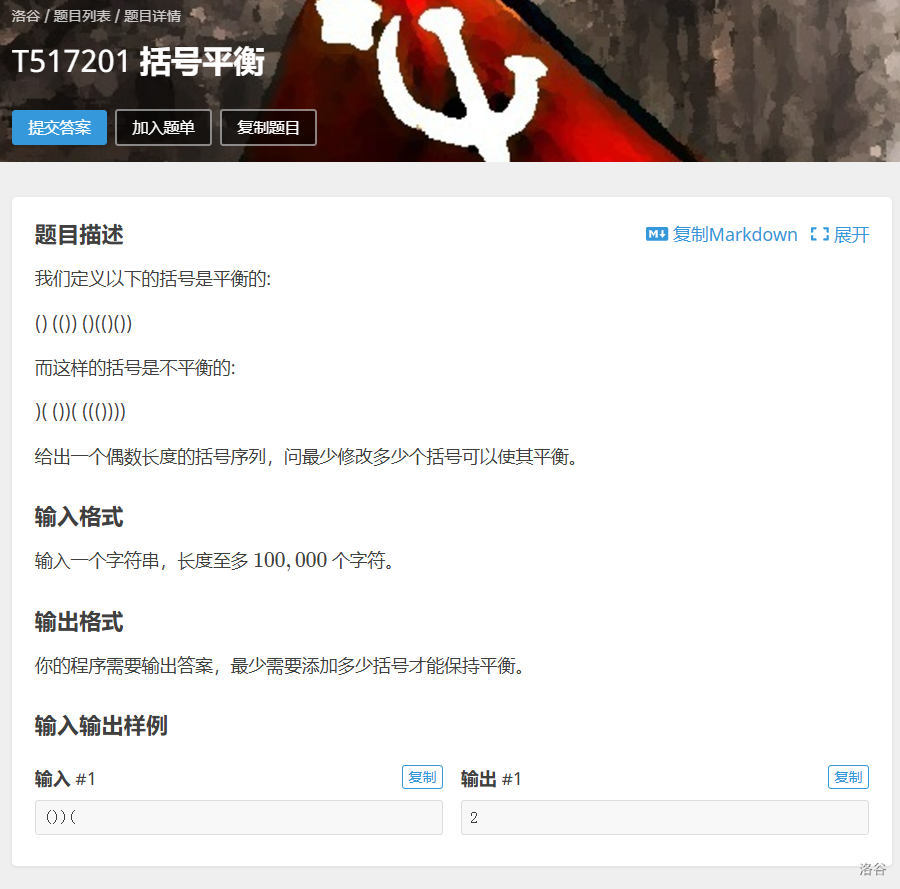This screenshot has width=900, height=889.
Task: Expand the description with 展开
Action: [x=840, y=234]
